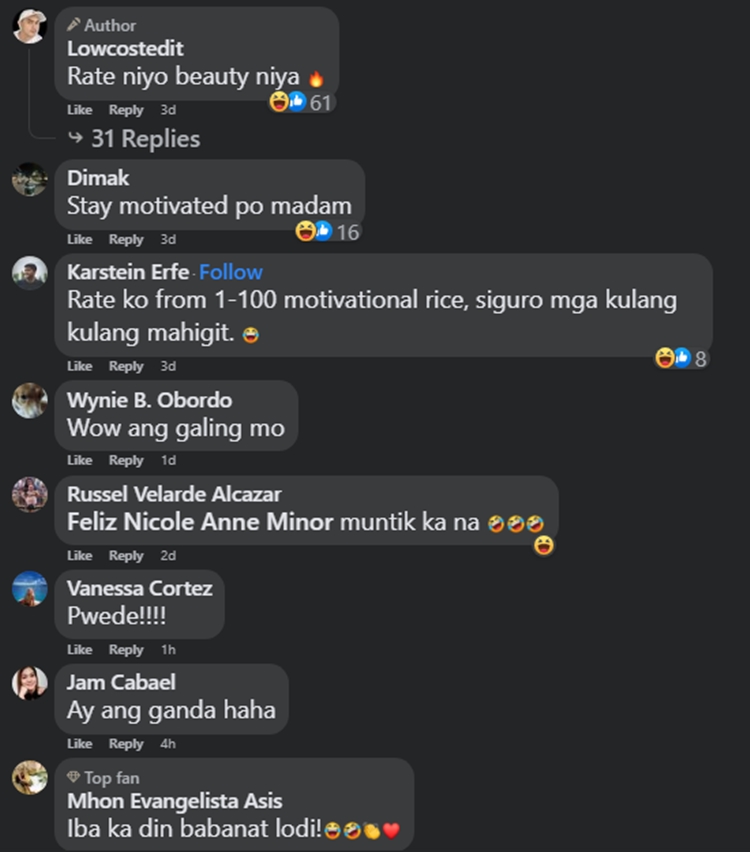Open Dimak's profile picture
The width and height of the screenshot is (750, 852).
click(x=30, y=179)
